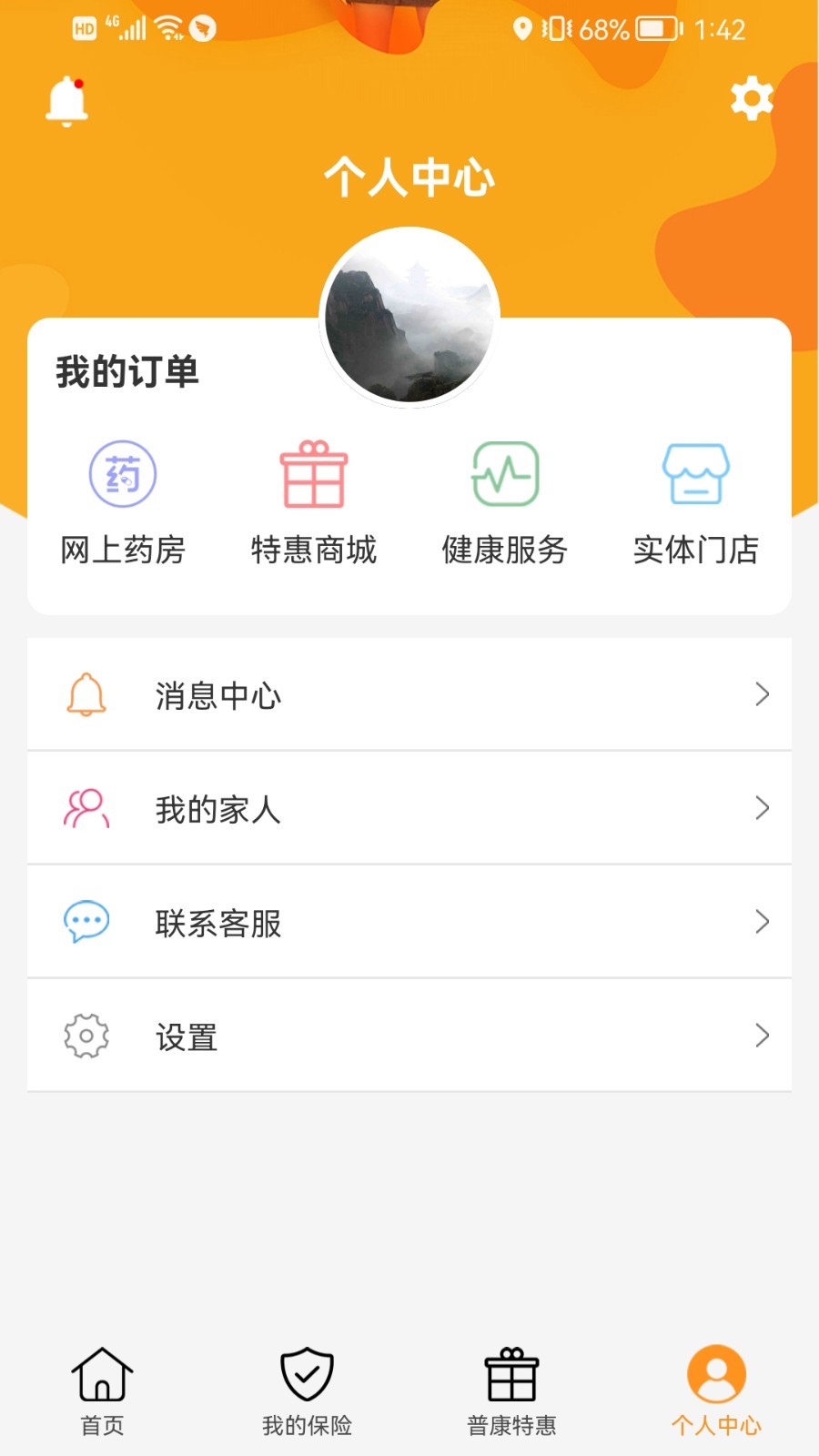Tap the orange bell icon beside 消息中心
Viewport: 819px width, 1456px height.
click(86, 694)
